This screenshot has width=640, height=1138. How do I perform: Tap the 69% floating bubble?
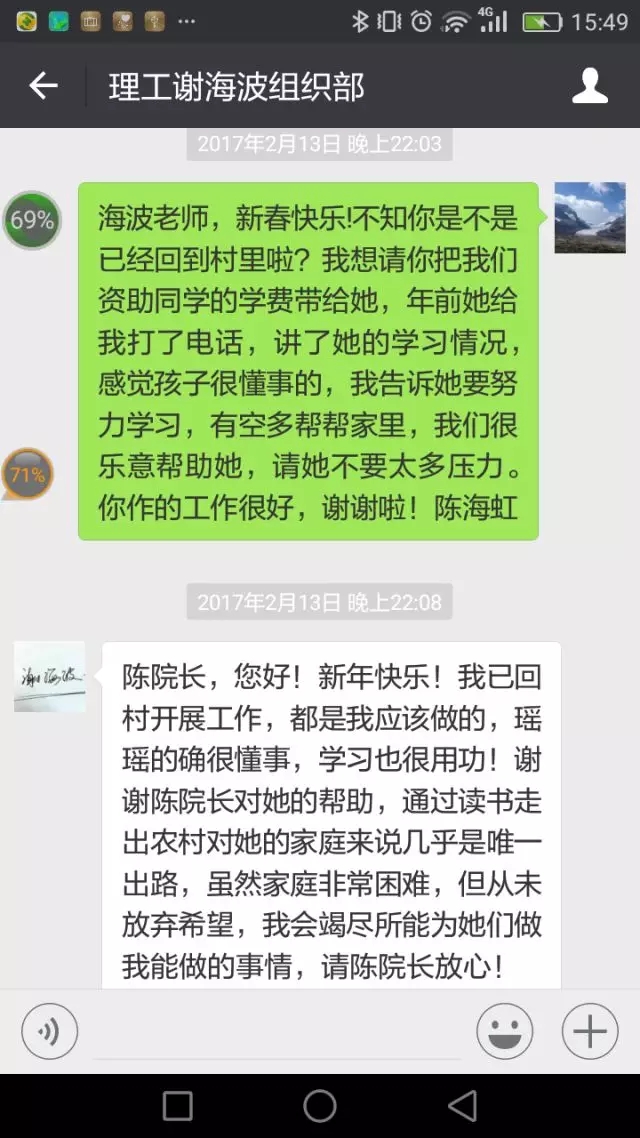pyautogui.click(x=32, y=220)
